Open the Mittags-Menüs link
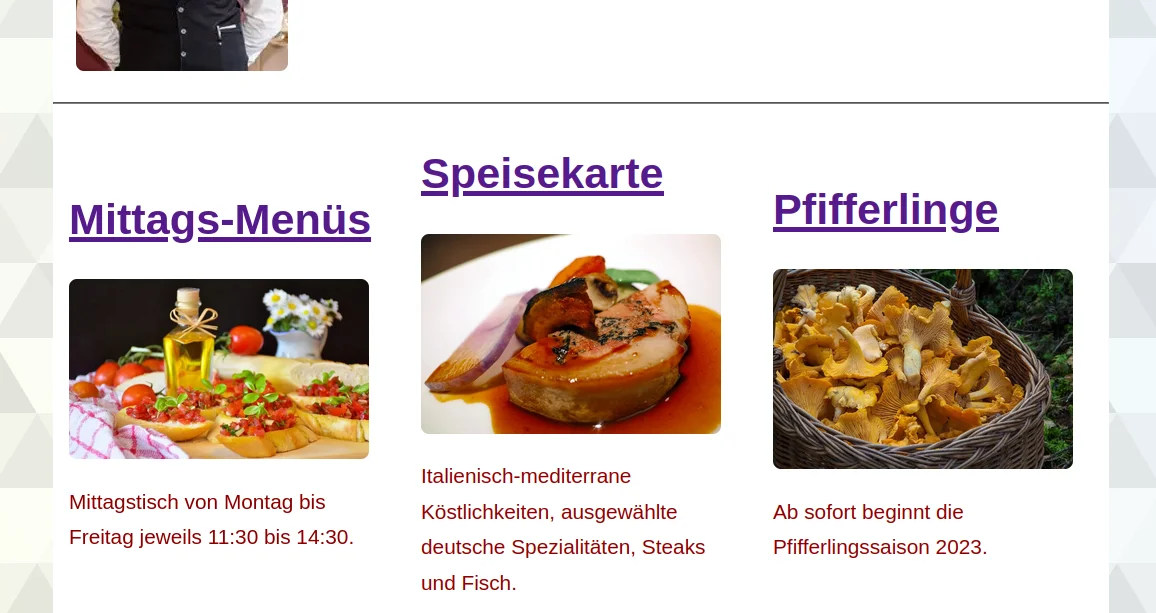The width and height of the screenshot is (1156, 613). click(x=220, y=220)
